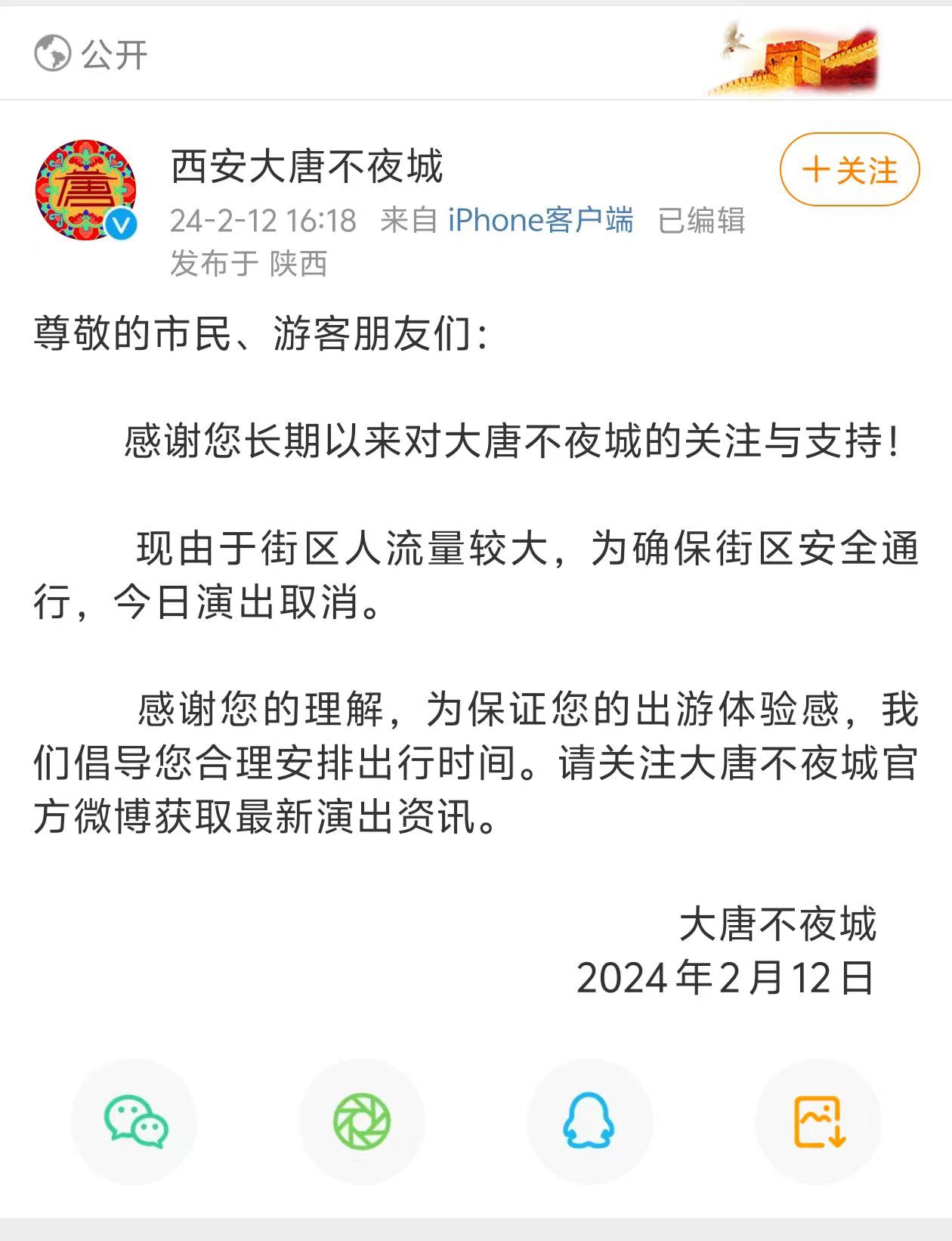Open the 西安大唐不夜城 profile avatar
This screenshot has width=952, height=1241.
click(85, 190)
